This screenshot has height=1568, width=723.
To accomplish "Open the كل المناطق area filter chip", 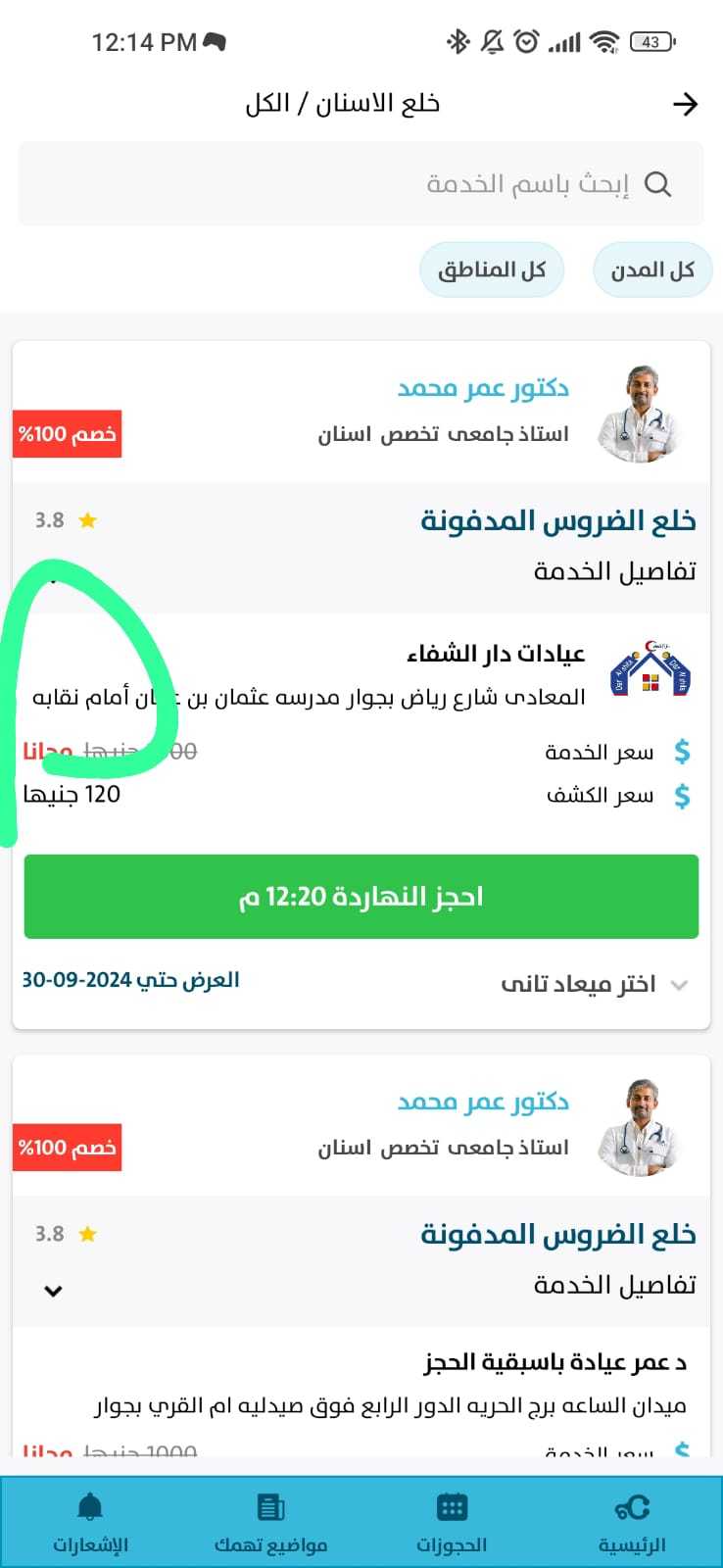I will click(492, 269).
